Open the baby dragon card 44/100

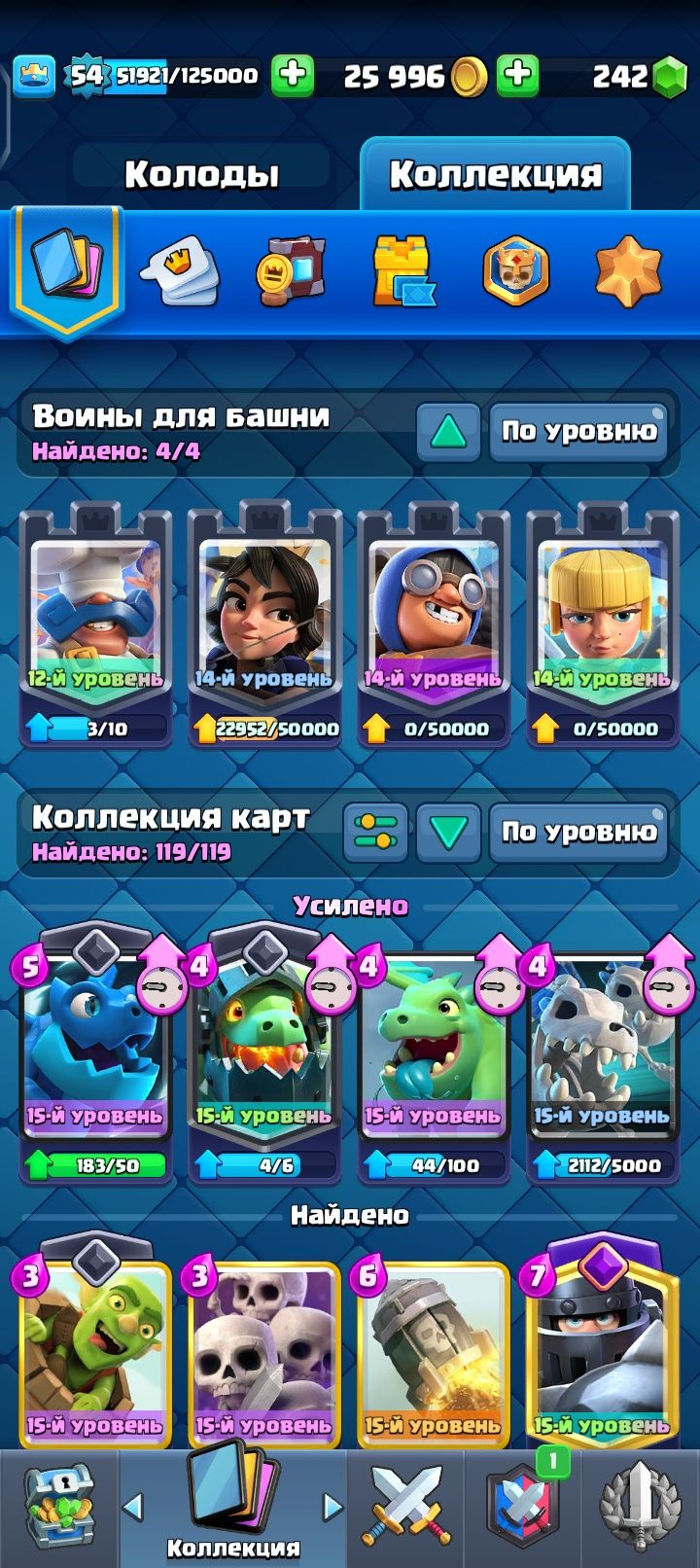[x=434, y=1060]
